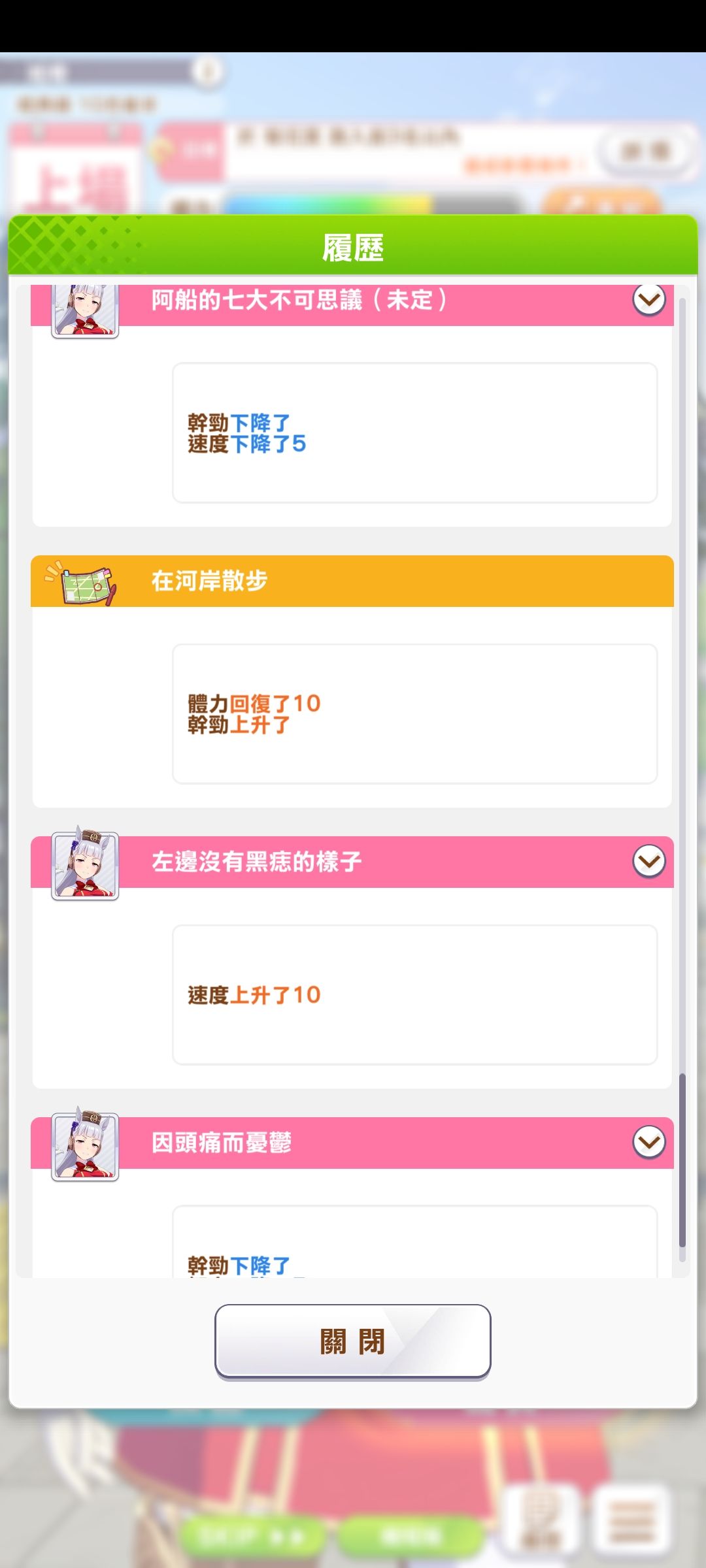Expand the 阿船的七大不可思議 event entry
The image size is (706, 1568).
(x=649, y=301)
